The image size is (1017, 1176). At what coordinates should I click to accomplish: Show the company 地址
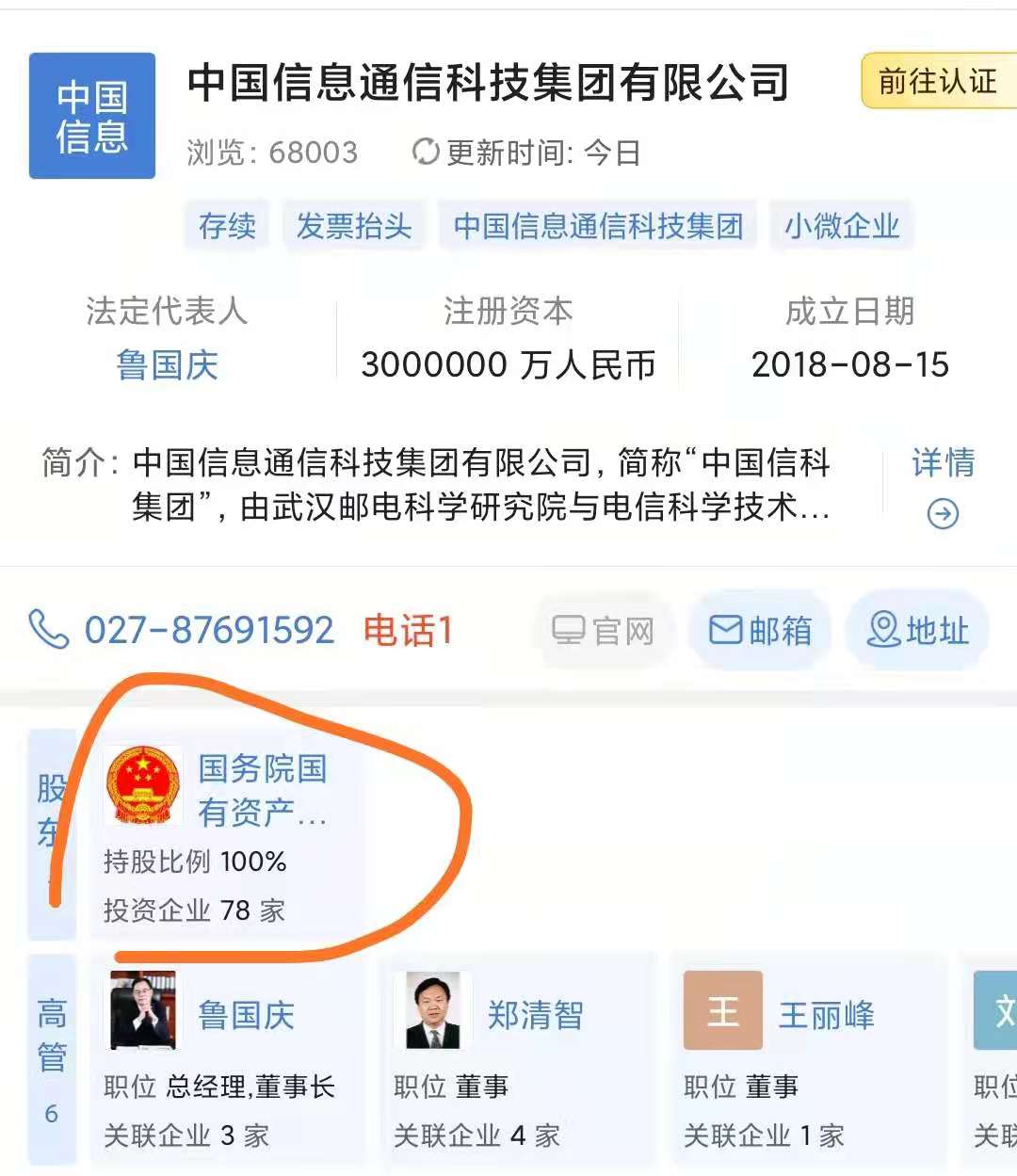pos(917,630)
